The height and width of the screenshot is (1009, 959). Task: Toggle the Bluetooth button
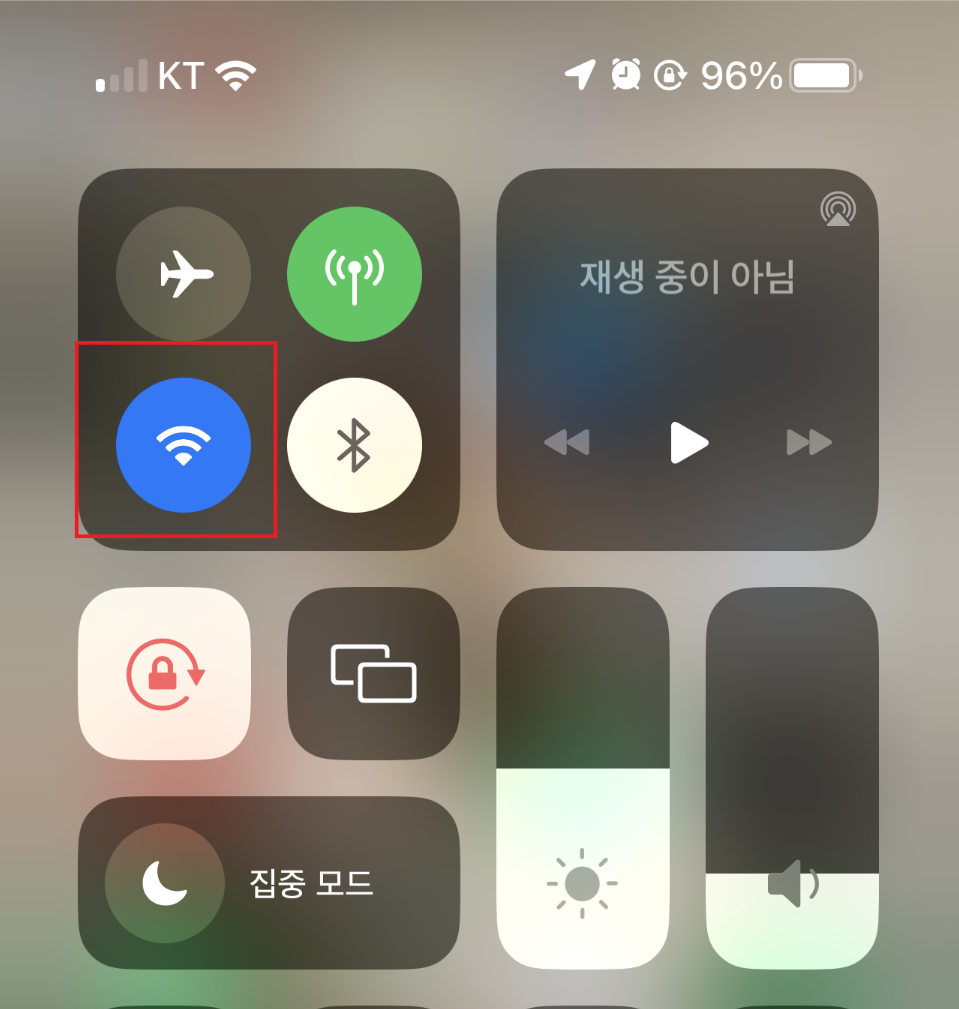[354, 445]
